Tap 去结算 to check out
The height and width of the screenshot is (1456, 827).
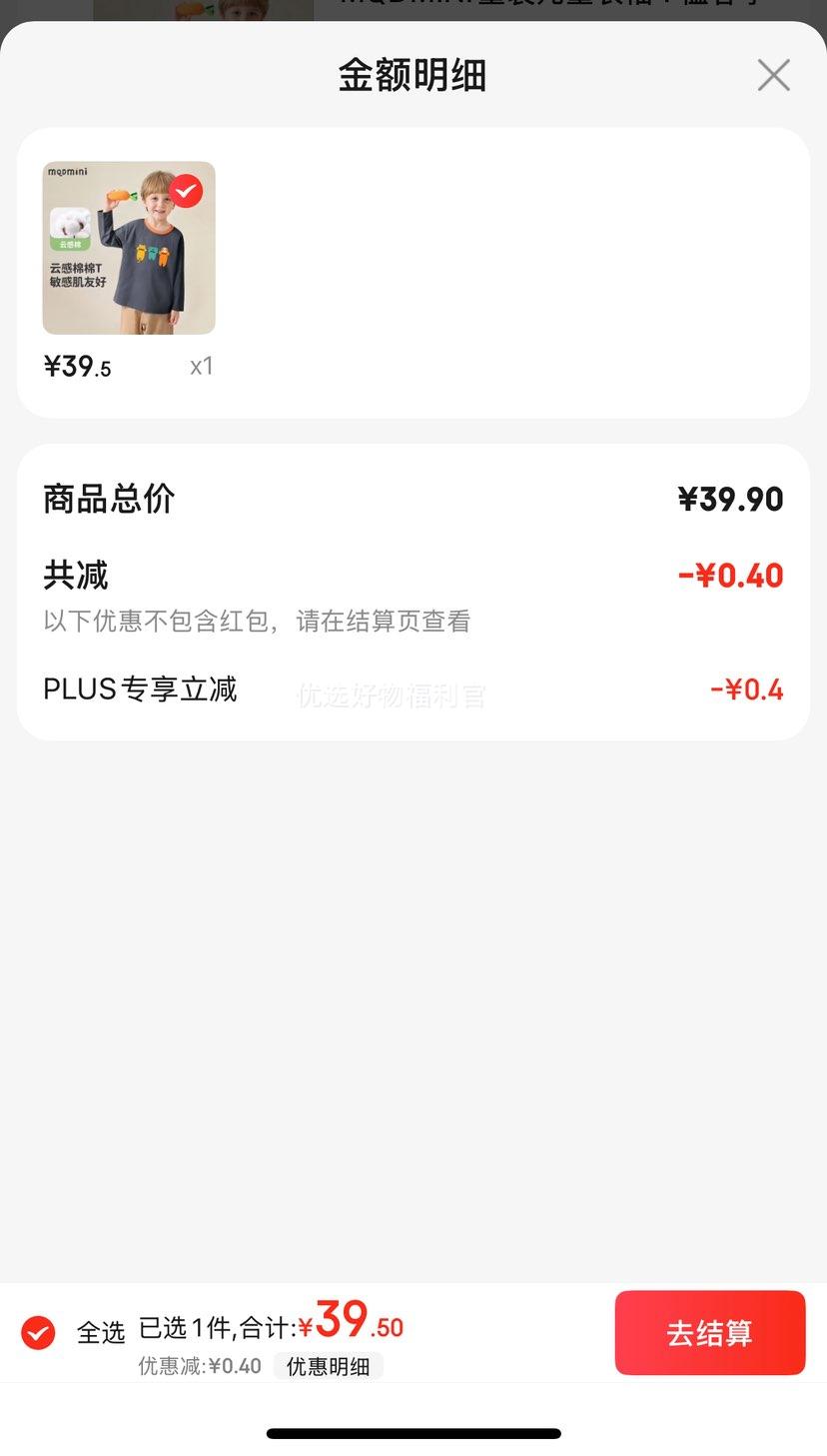pos(709,1332)
